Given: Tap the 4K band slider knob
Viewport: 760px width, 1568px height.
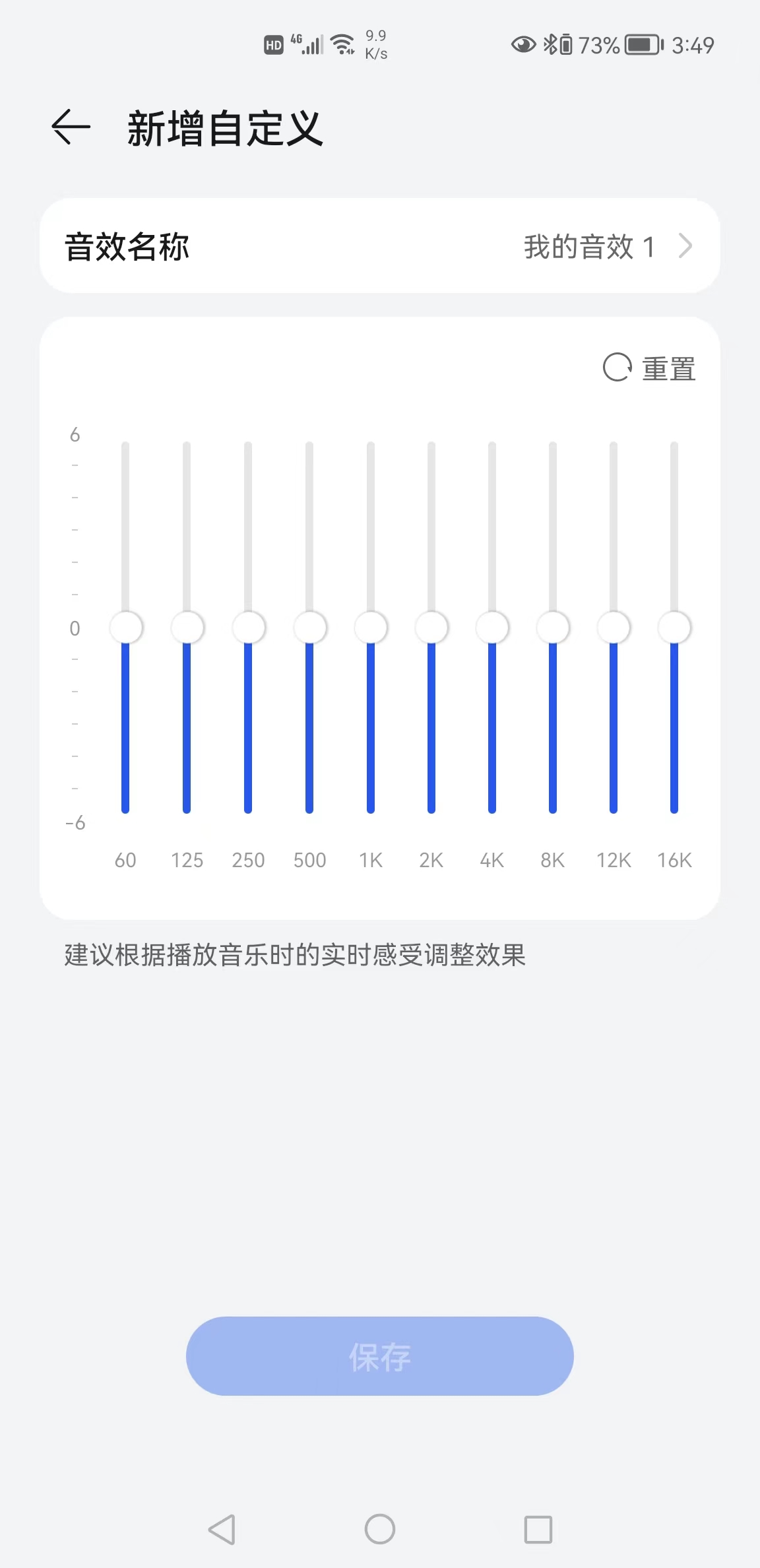Looking at the screenshot, I should coord(492,627).
